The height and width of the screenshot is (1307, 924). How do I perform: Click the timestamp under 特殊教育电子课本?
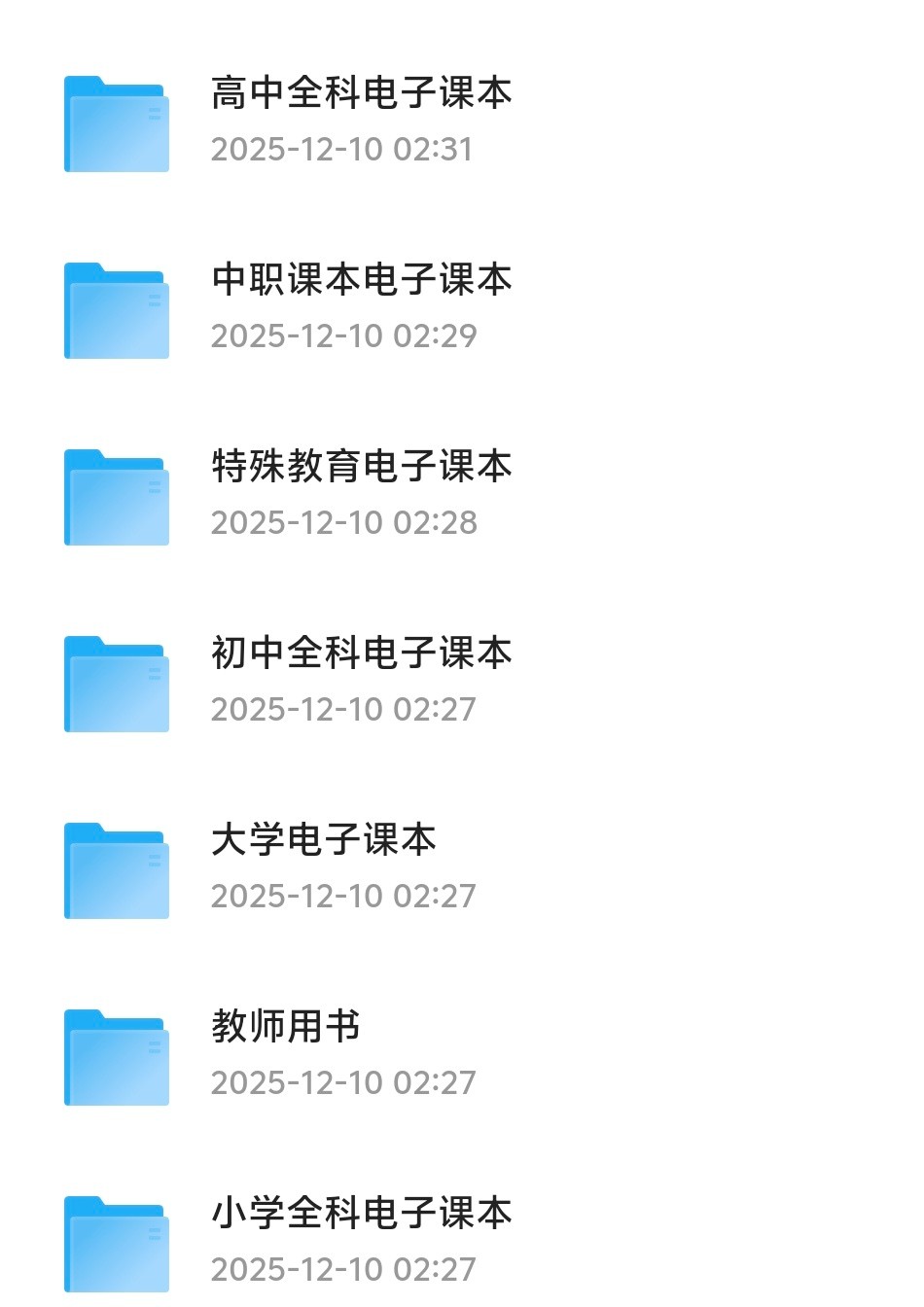click(x=344, y=522)
